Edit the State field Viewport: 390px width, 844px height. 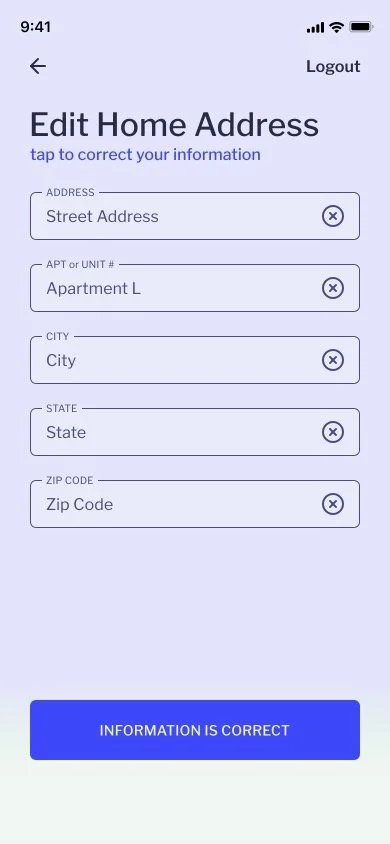[195, 432]
